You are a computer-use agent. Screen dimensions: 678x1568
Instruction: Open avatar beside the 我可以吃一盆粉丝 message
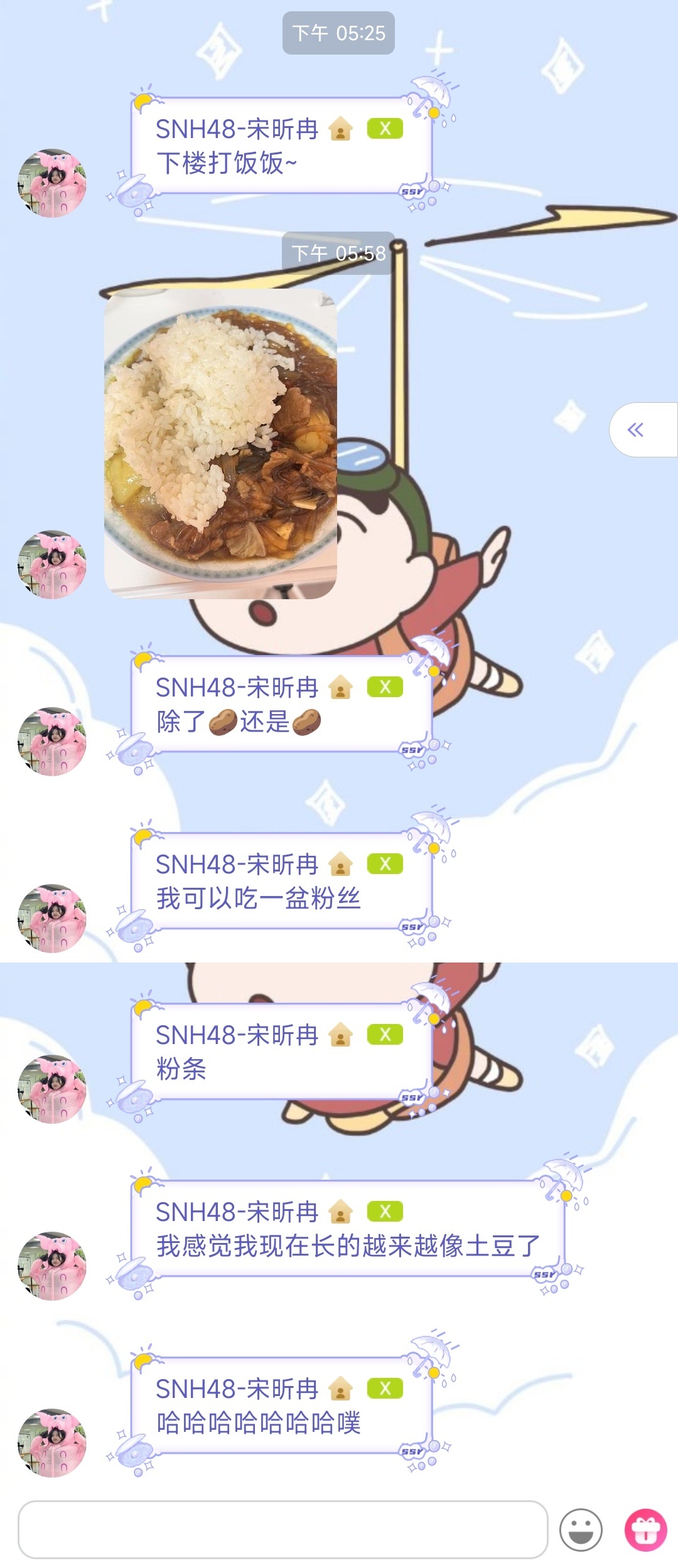coord(52,919)
